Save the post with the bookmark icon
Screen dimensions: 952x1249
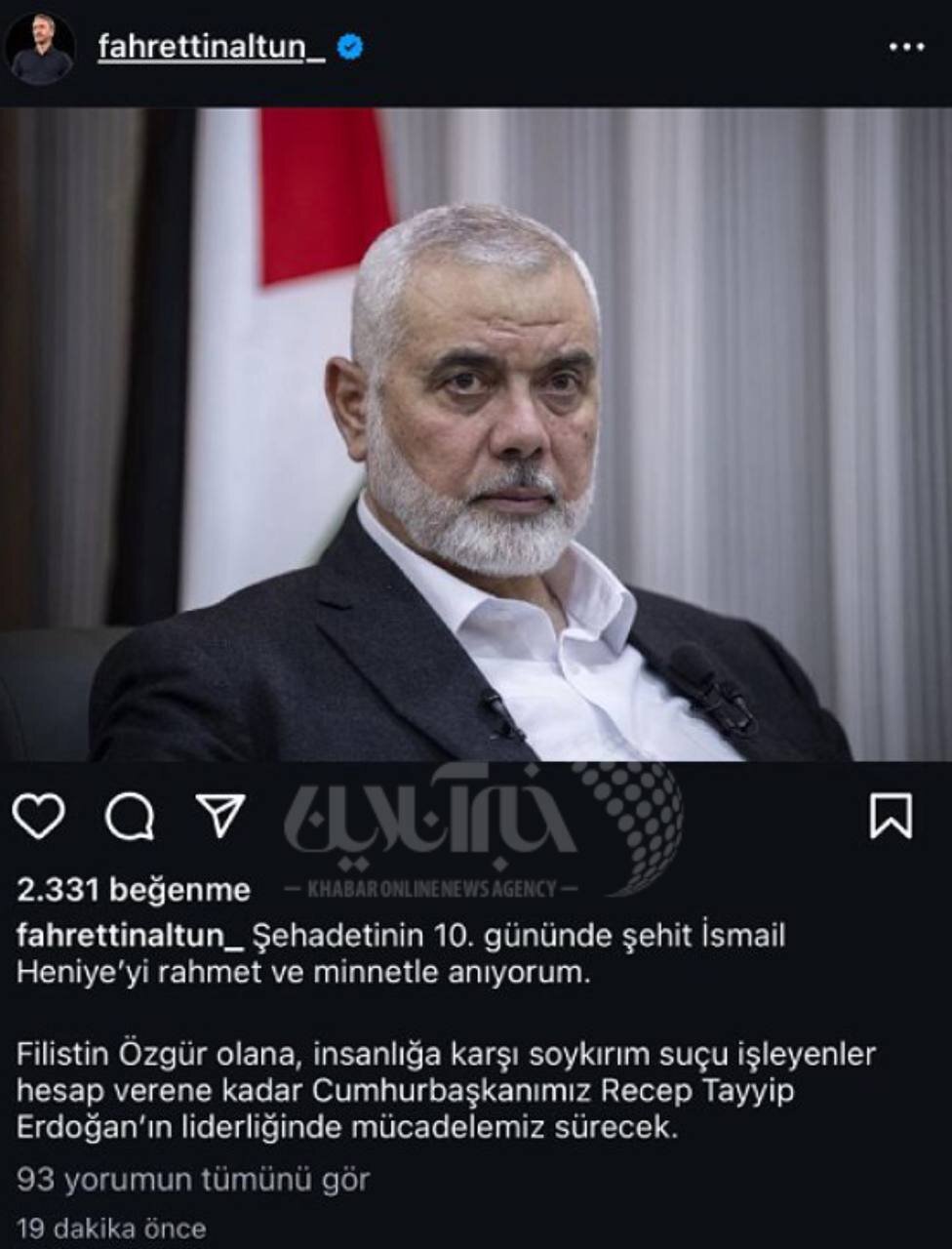891,816
